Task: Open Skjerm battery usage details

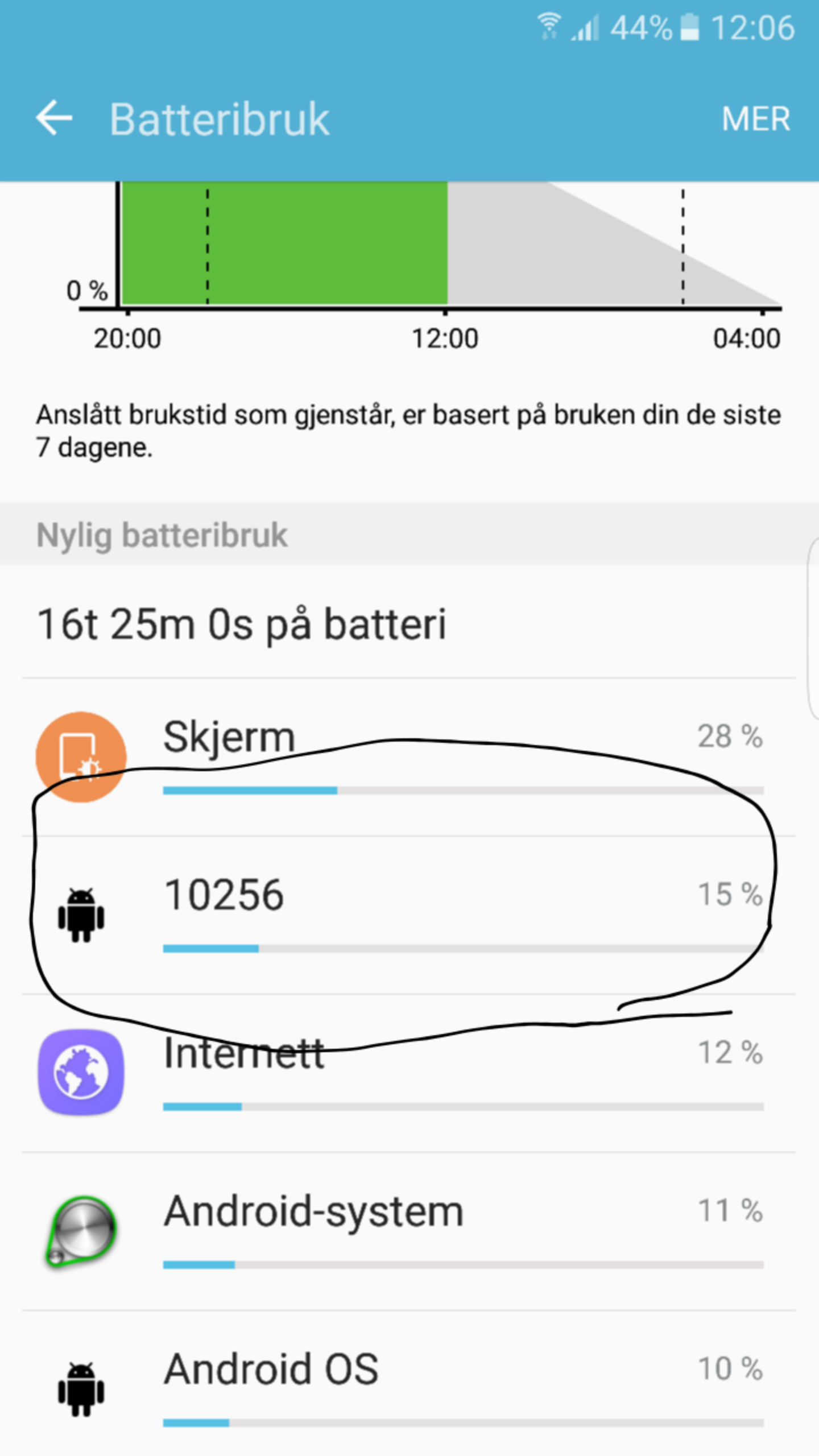Action: 408,757
